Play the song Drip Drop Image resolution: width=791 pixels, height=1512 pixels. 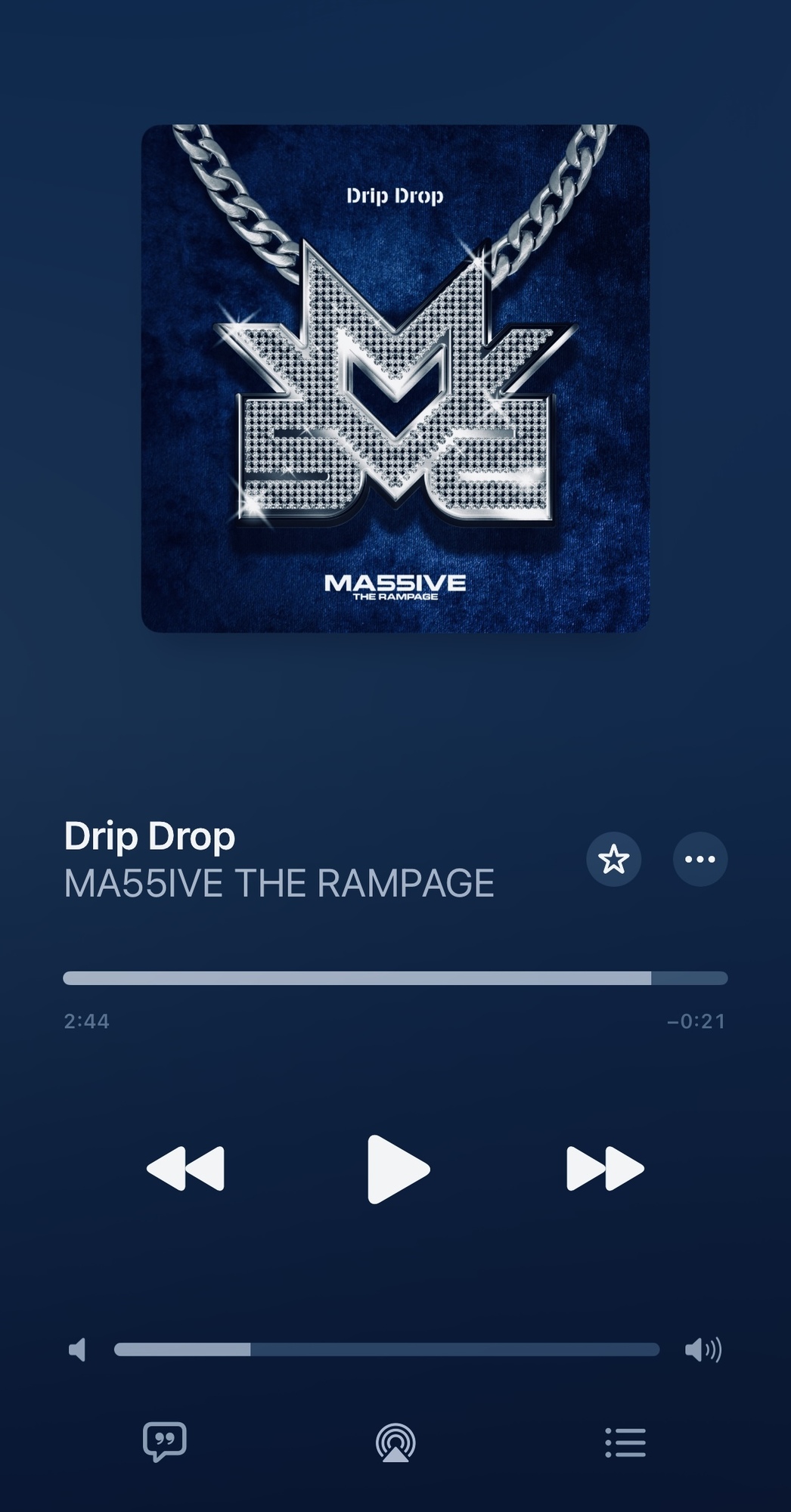pos(397,1169)
